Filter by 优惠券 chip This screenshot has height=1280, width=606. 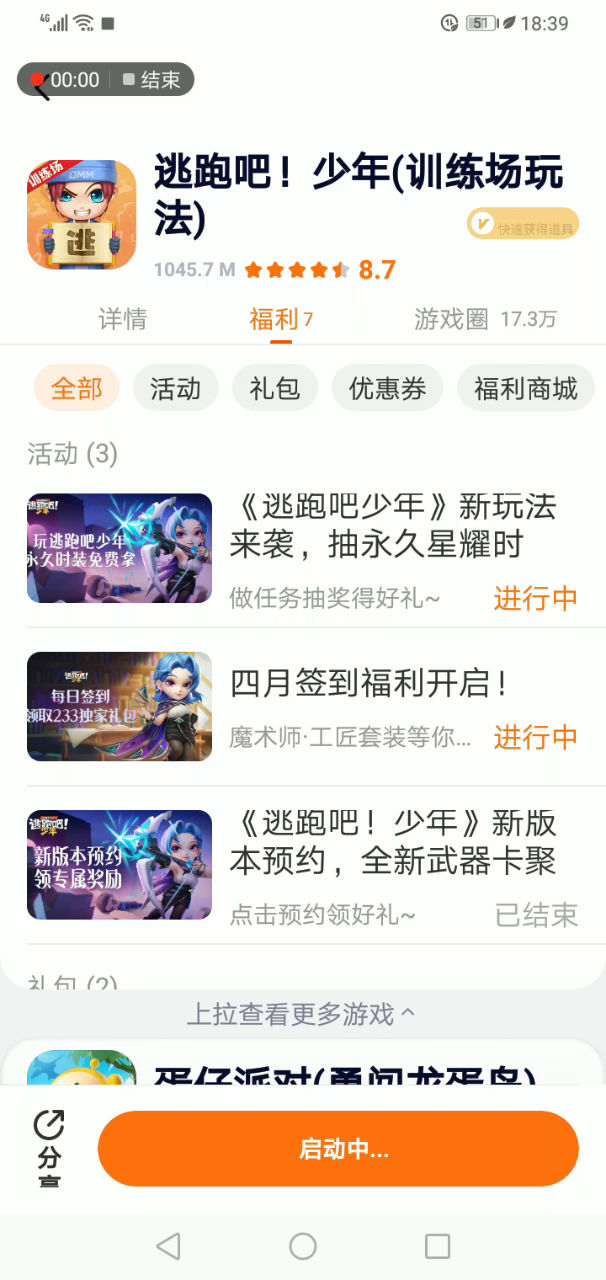pyautogui.click(x=387, y=388)
